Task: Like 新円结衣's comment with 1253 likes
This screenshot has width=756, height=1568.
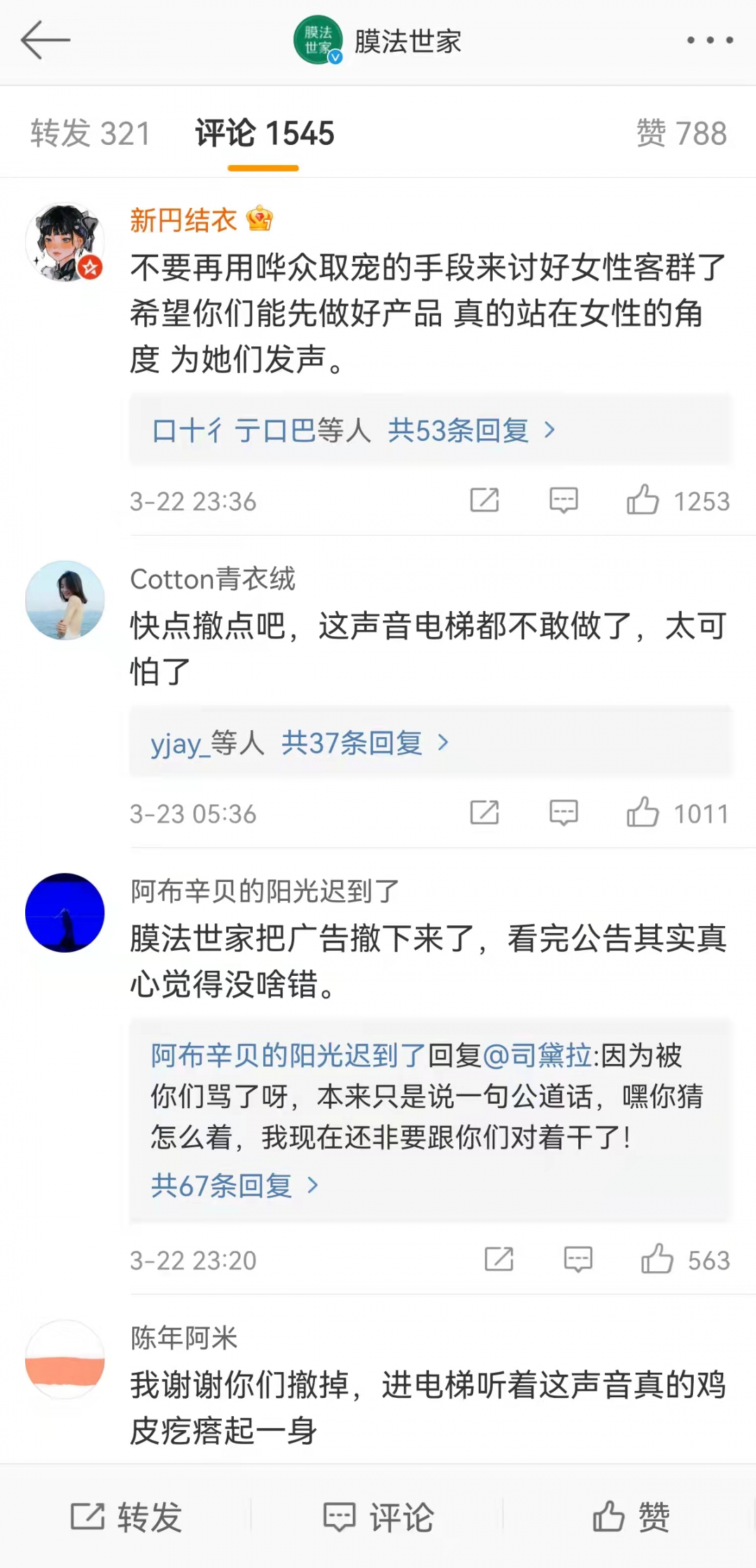Action: pos(643,500)
